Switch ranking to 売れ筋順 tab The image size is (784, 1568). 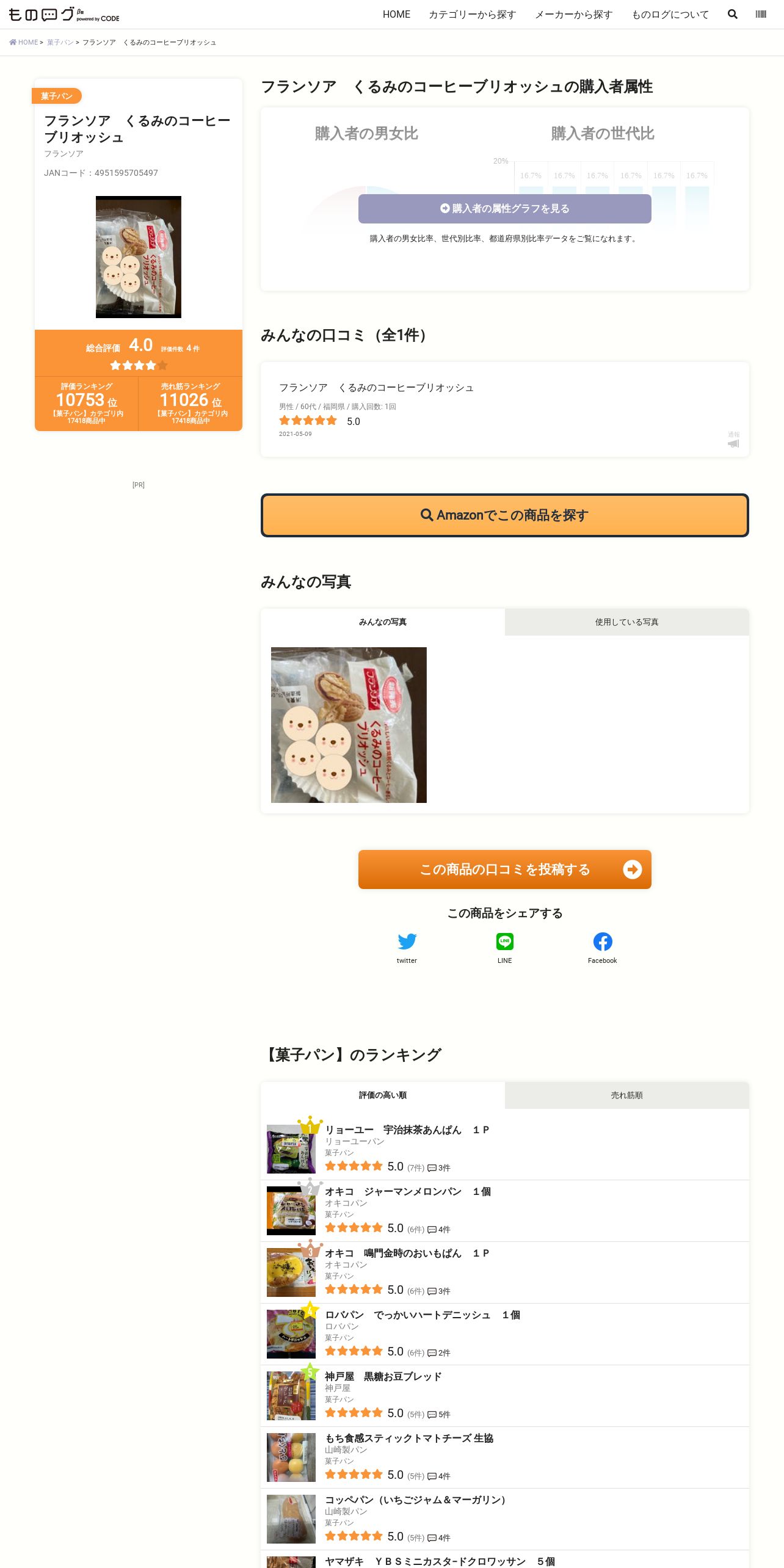point(627,1095)
